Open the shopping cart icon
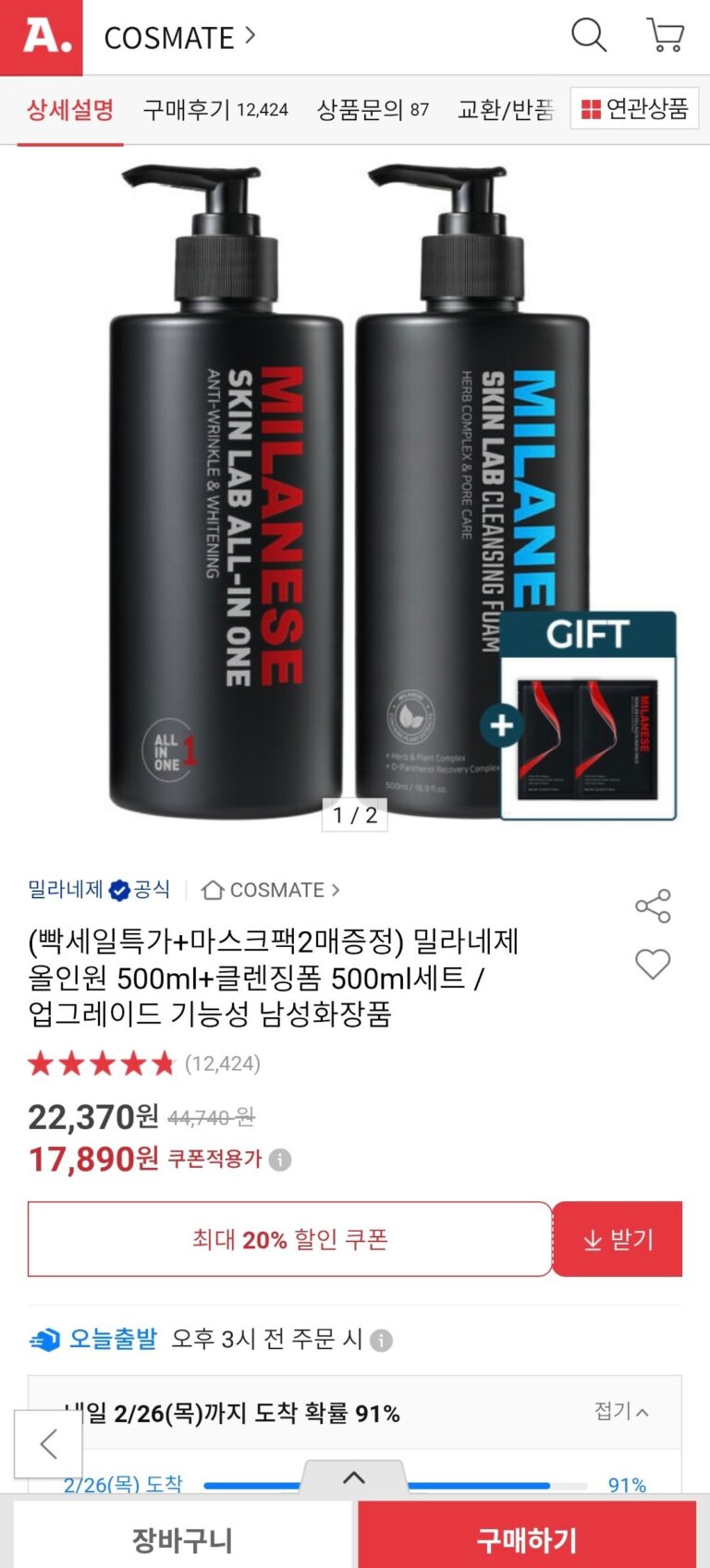Viewport: 710px width, 1568px height. point(665,36)
